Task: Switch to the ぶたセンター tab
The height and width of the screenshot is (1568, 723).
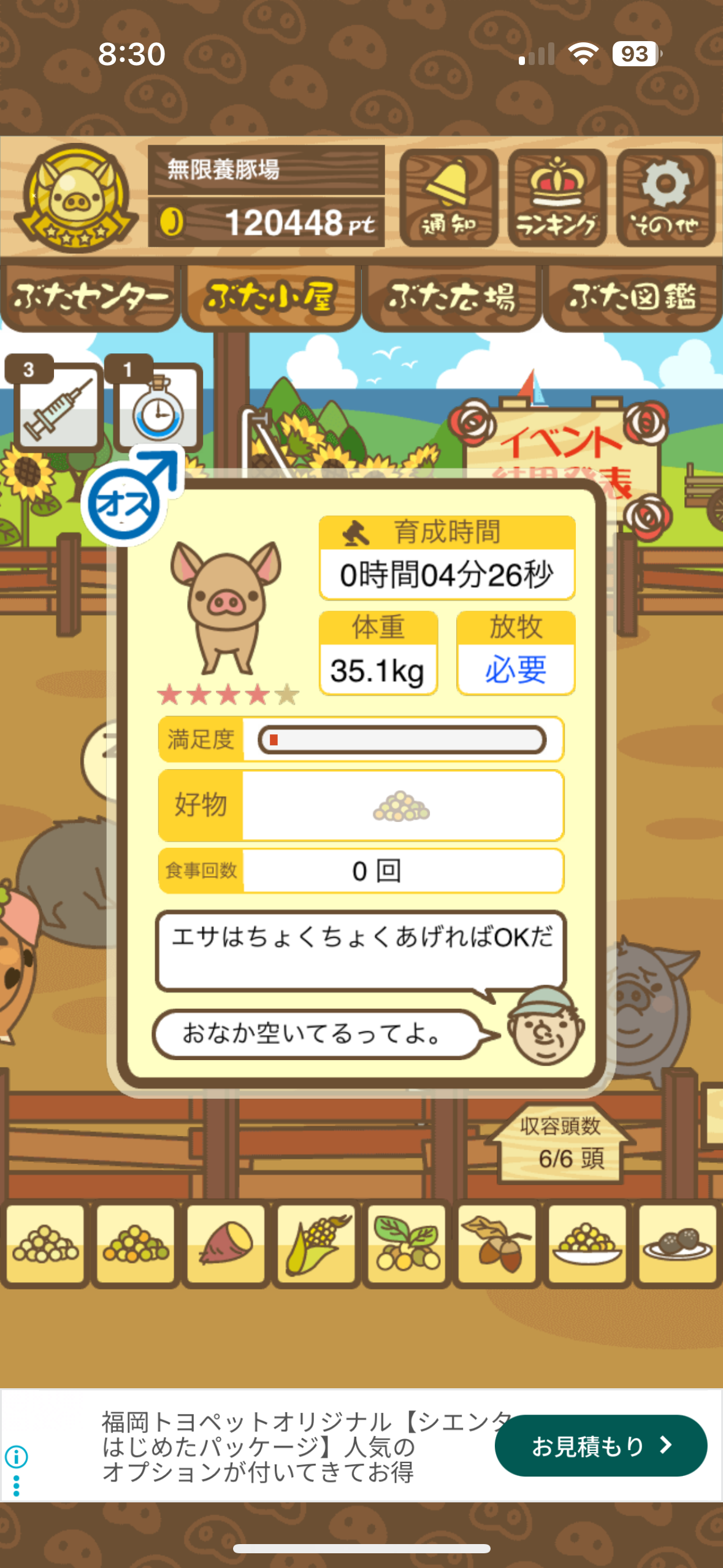Action: [x=90, y=298]
